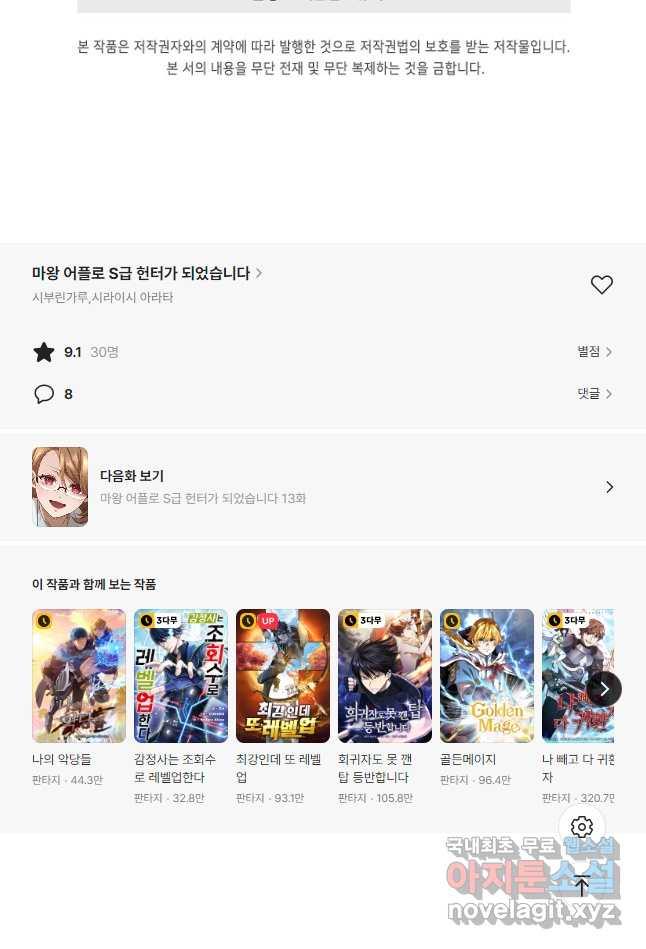Open 회귀자도 못 깬 탑 등반합니다 cover
This screenshot has width=646, height=949.
pyautogui.click(x=385, y=676)
